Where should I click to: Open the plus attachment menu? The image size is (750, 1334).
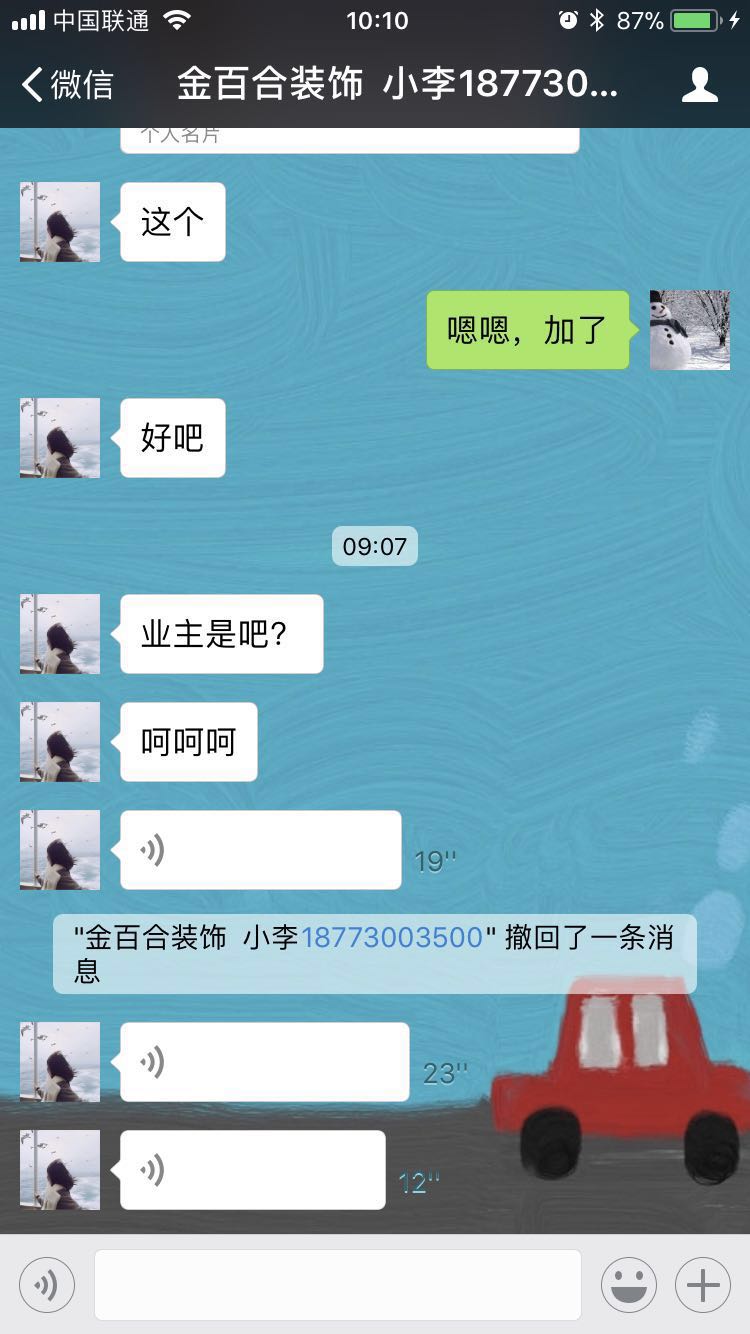[703, 1285]
